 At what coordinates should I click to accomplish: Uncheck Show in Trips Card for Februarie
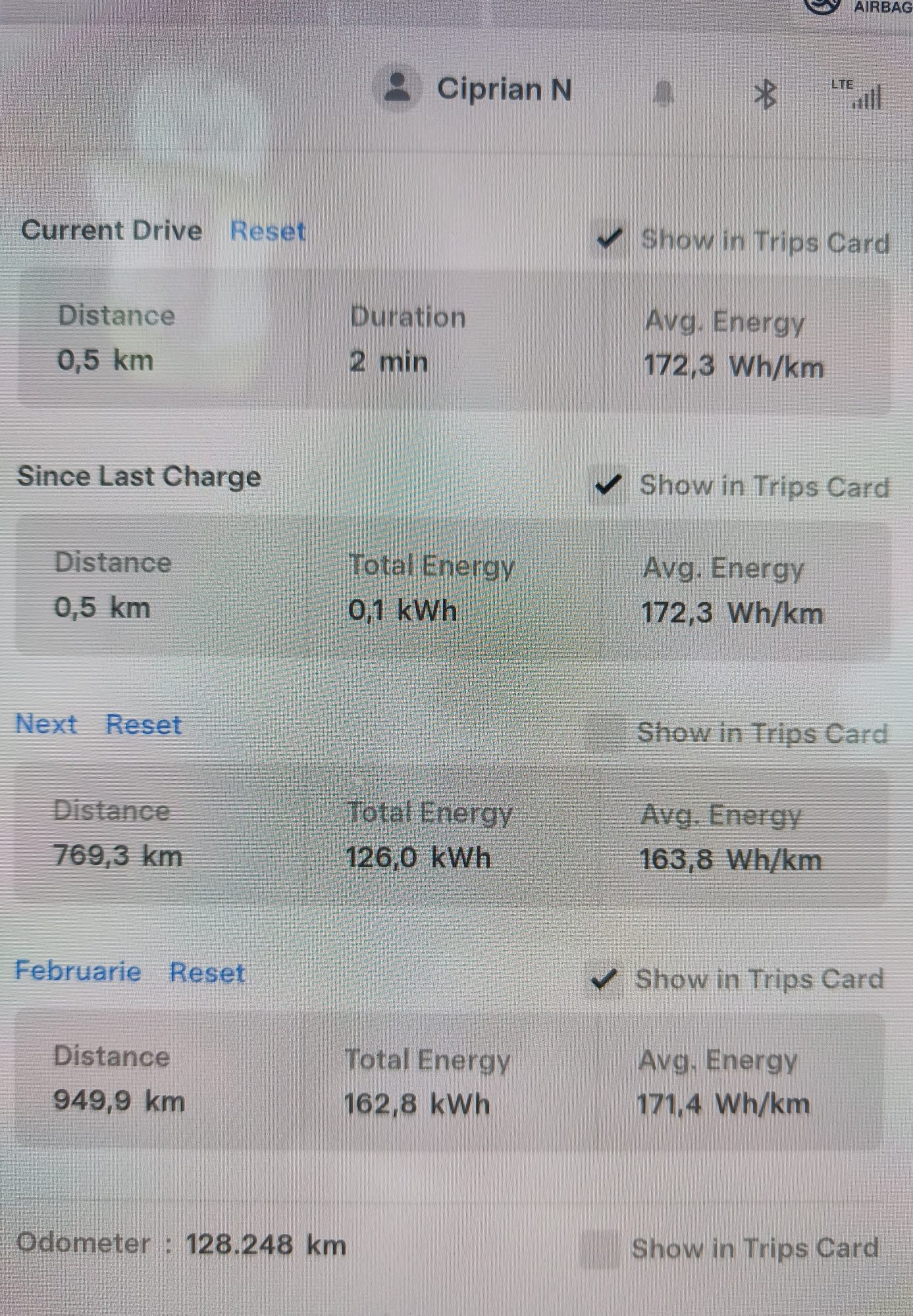pyautogui.click(x=604, y=979)
